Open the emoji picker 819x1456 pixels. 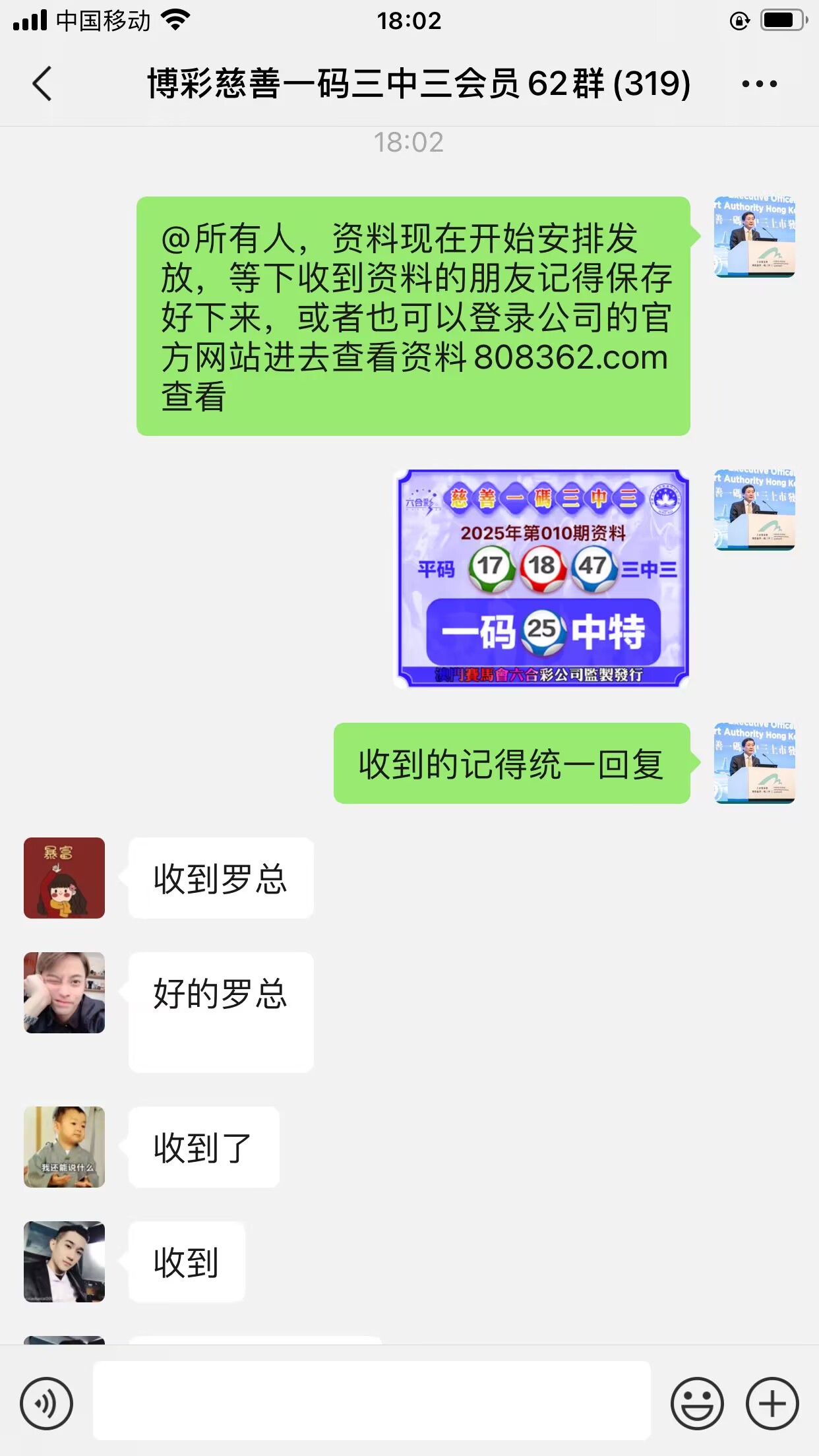pos(697,1403)
